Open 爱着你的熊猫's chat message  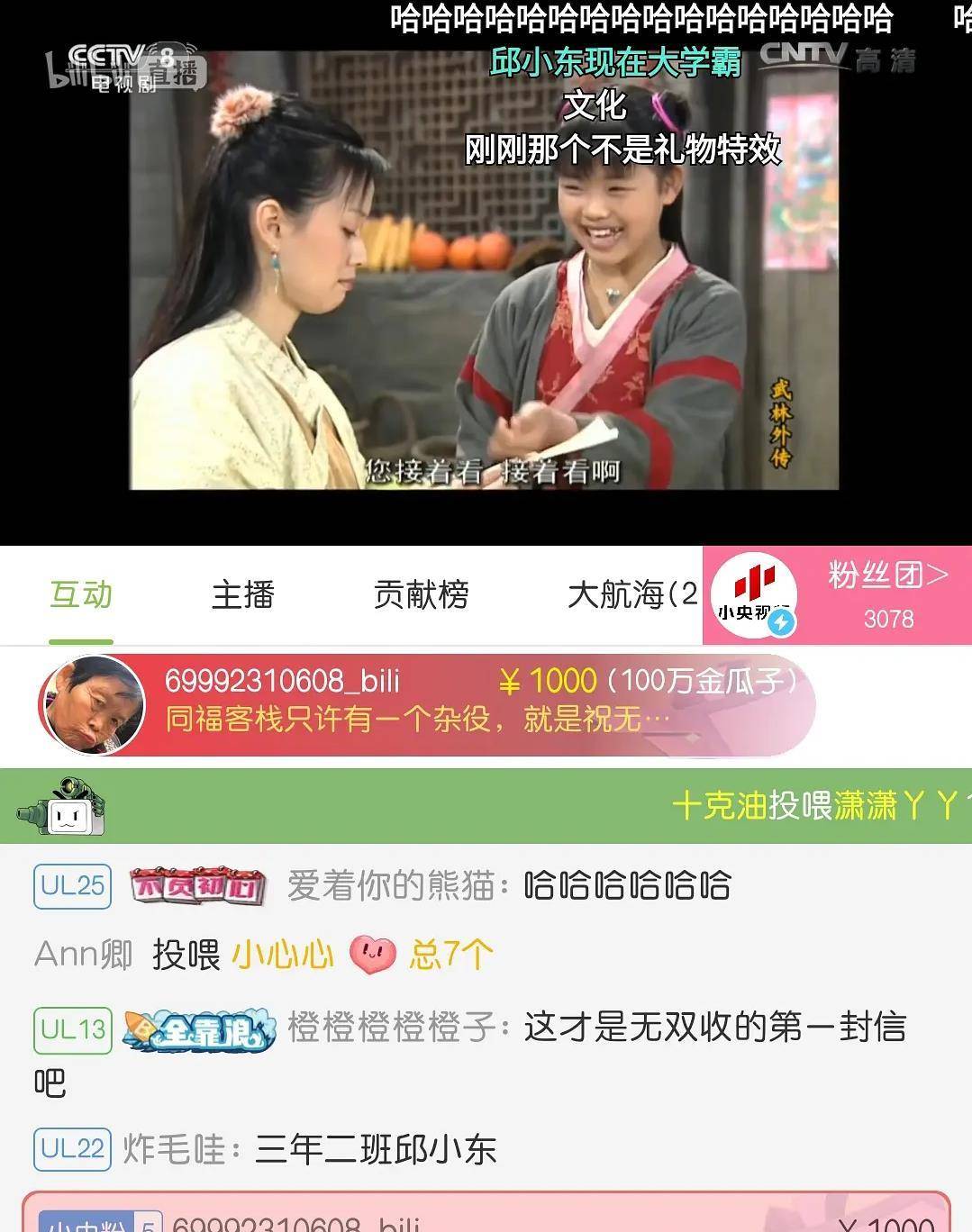pyautogui.click(x=508, y=886)
